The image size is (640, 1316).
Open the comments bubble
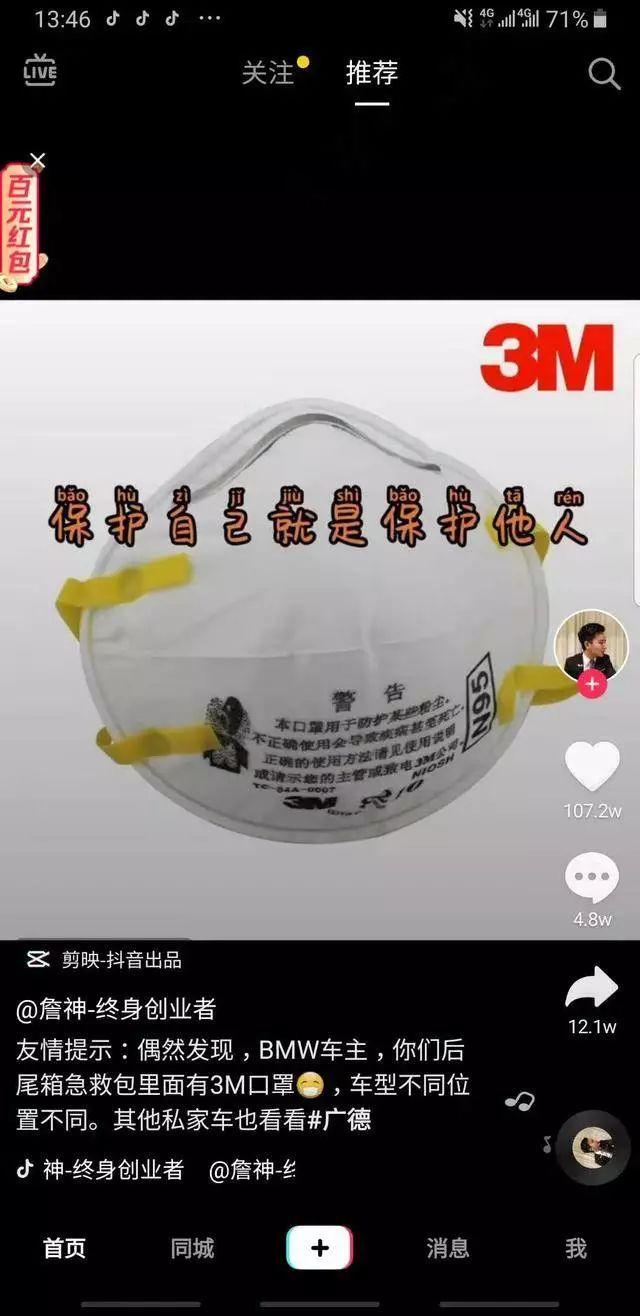pyautogui.click(x=592, y=878)
